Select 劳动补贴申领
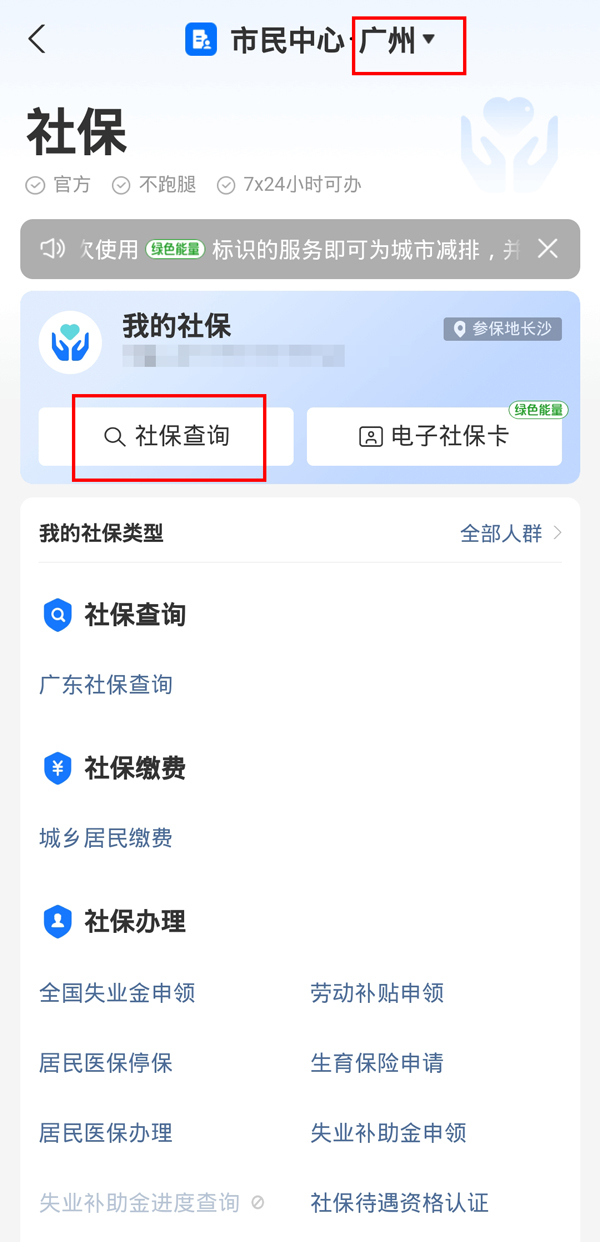This screenshot has height=1242, width=600. pyautogui.click(x=377, y=993)
